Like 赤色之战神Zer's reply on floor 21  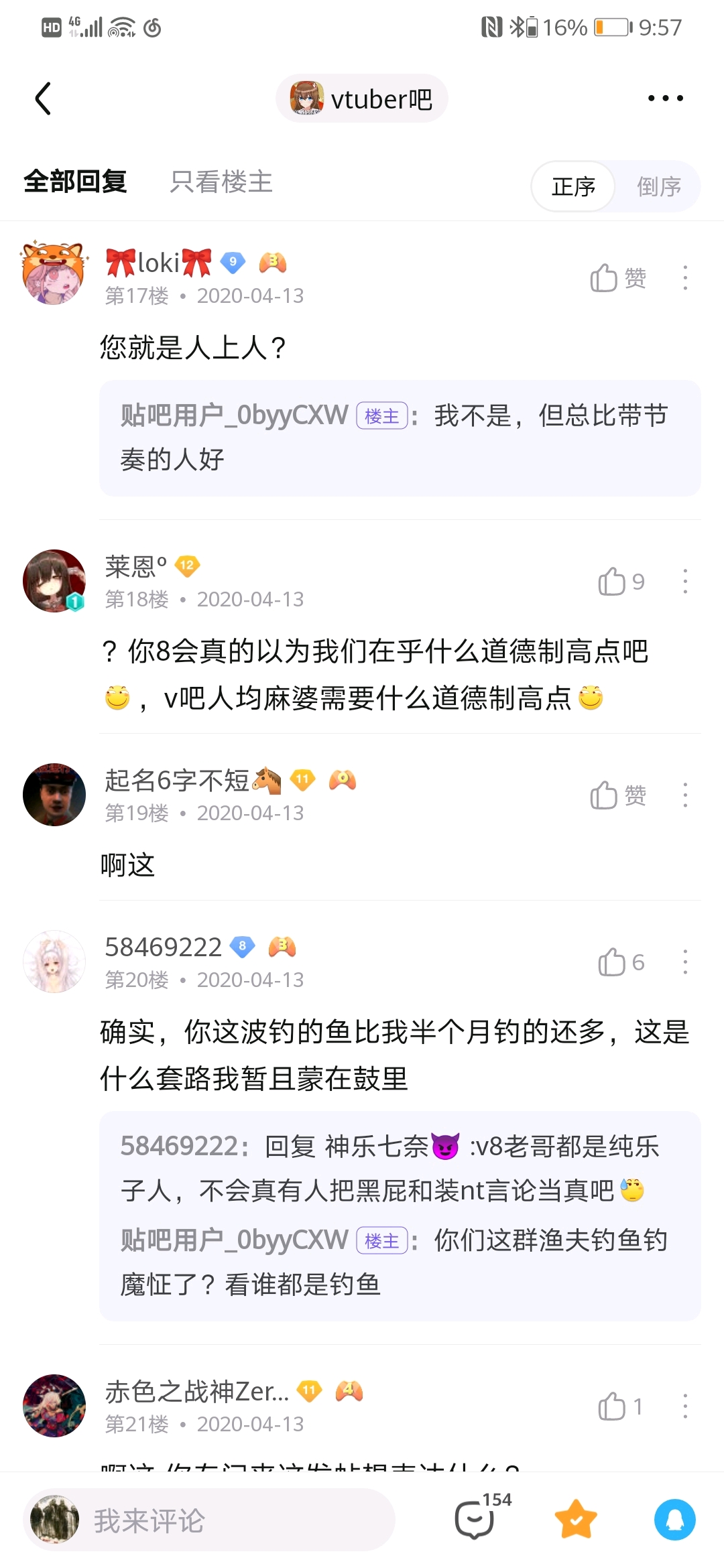pyautogui.click(x=620, y=1407)
